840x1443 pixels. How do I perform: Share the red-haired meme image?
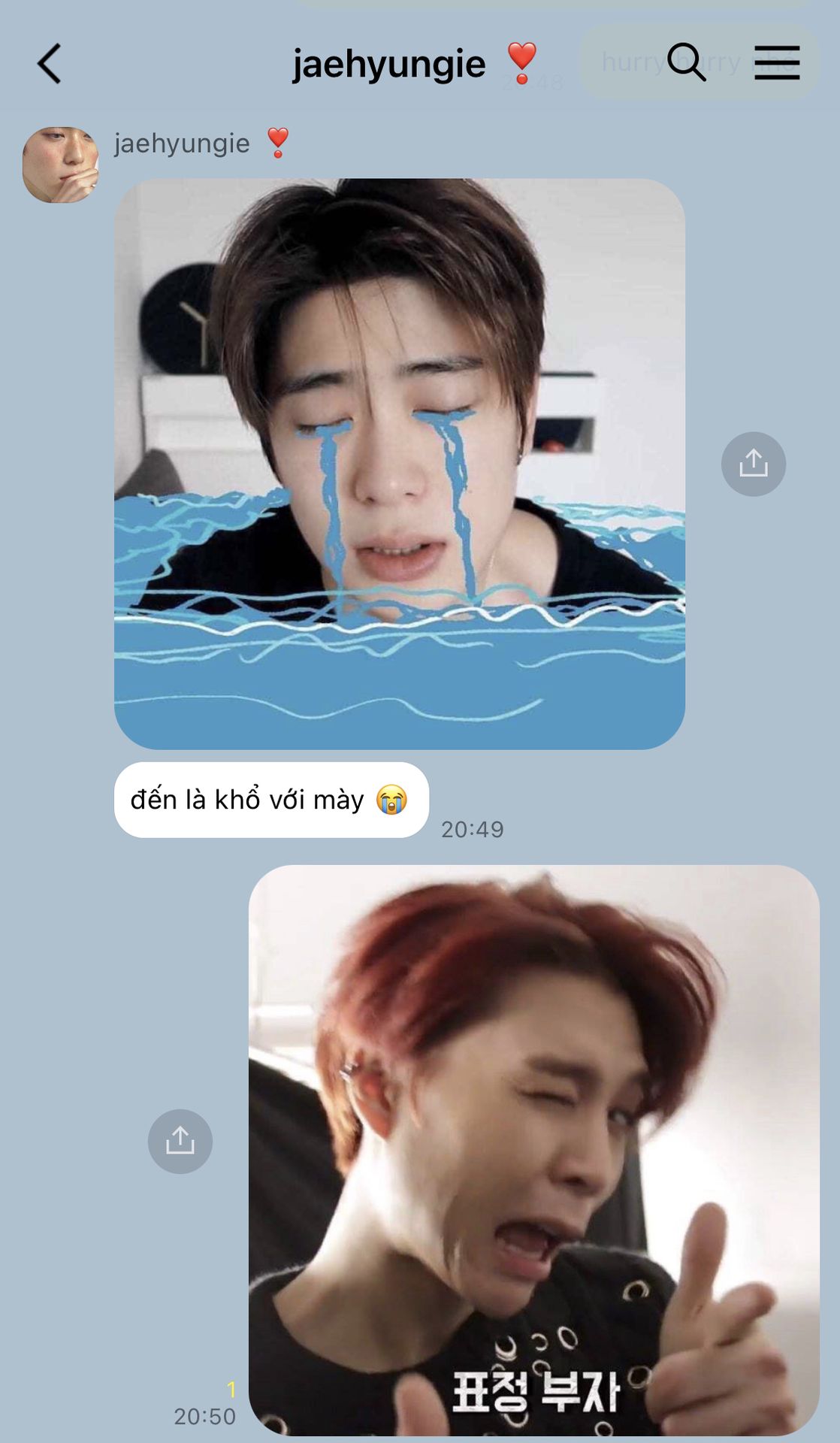[x=180, y=1142]
